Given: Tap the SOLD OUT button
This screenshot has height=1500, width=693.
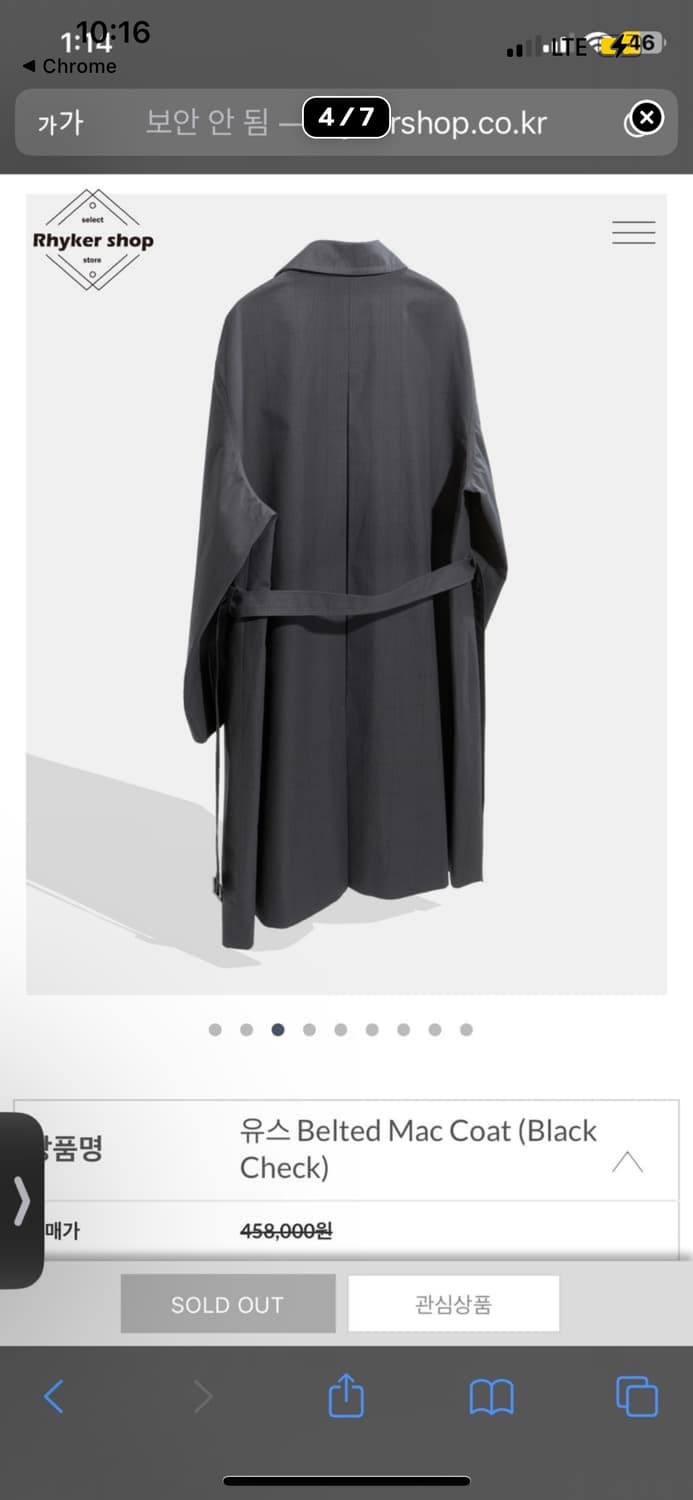Looking at the screenshot, I should (x=227, y=1304).
